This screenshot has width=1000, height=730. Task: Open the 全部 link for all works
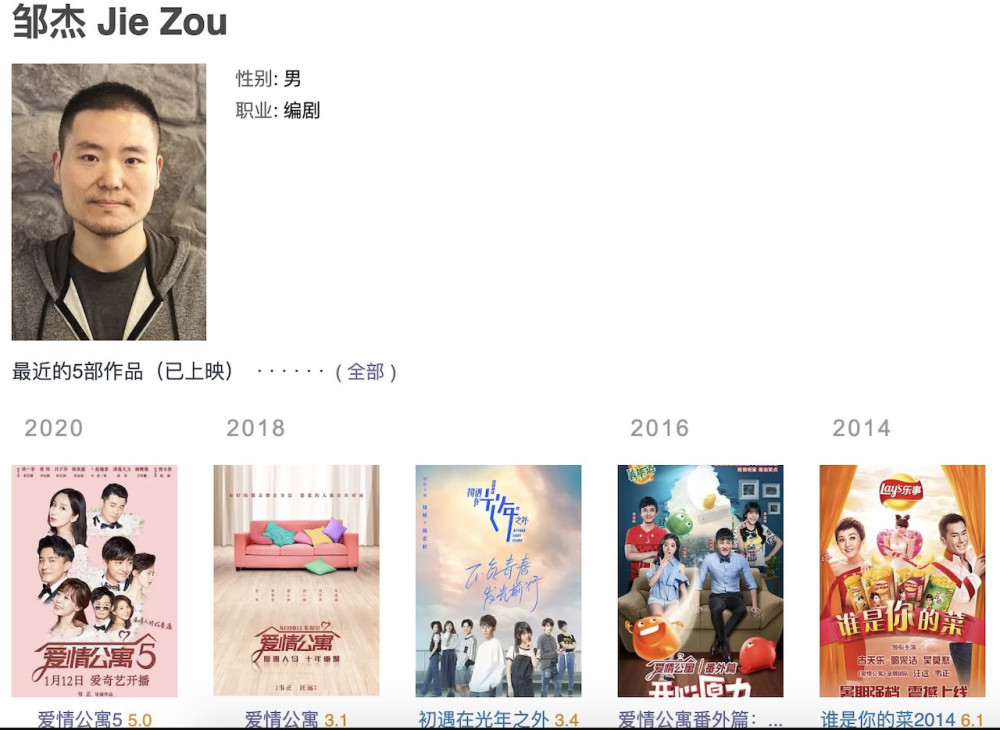click(366, 372)
